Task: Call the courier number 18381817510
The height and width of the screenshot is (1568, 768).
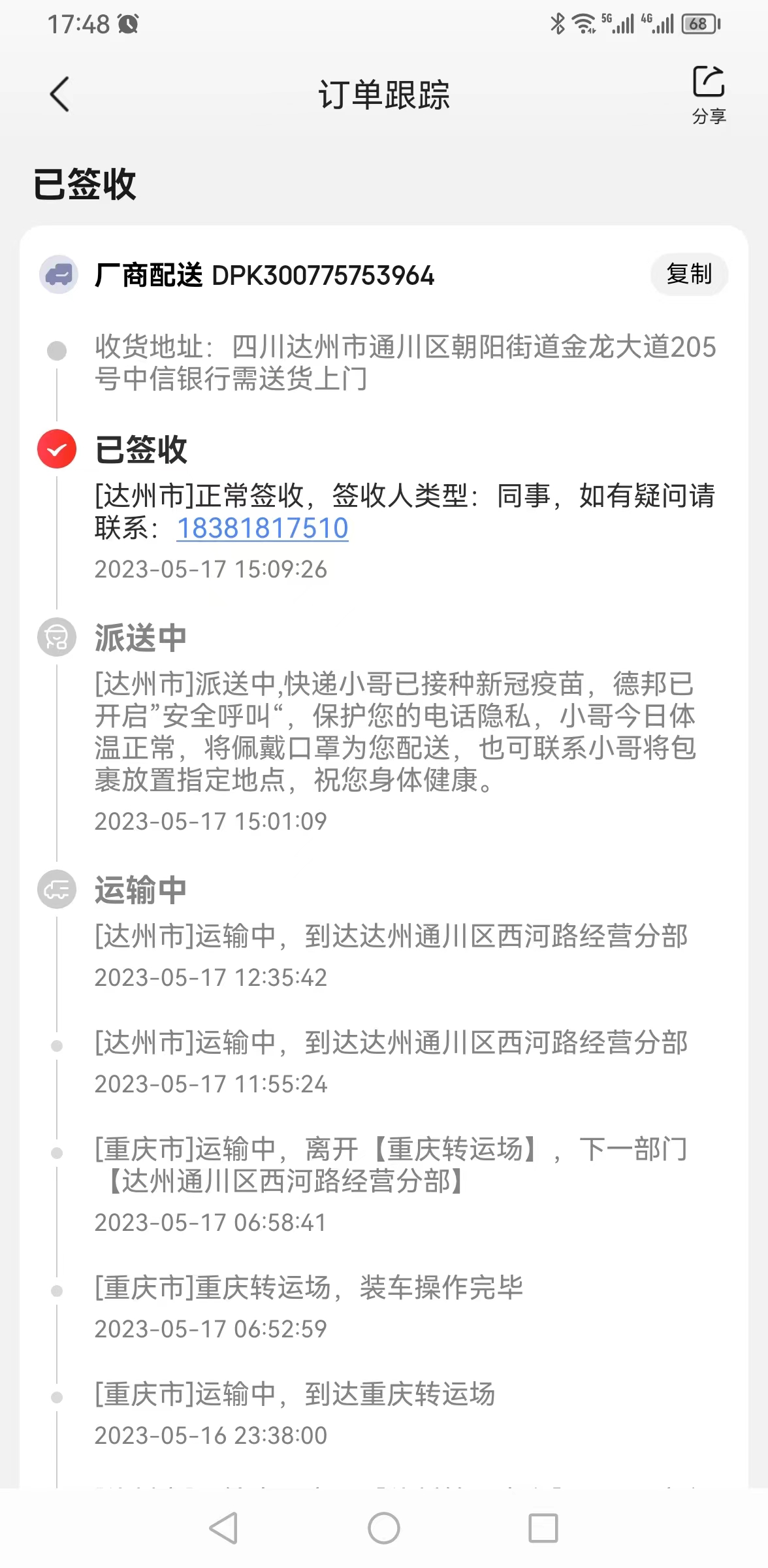Action: (x=263, y=528)
